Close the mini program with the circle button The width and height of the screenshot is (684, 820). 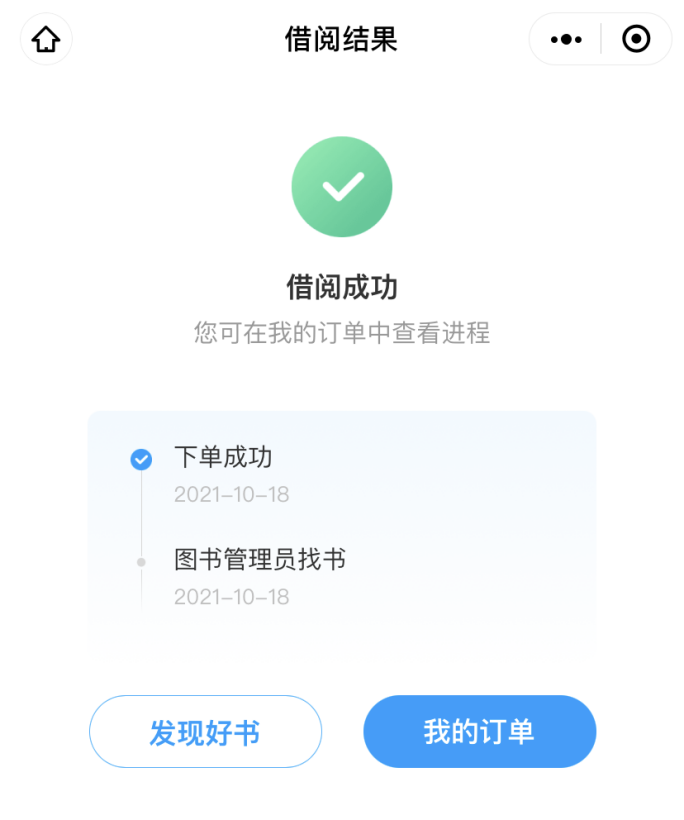[636, 40]
